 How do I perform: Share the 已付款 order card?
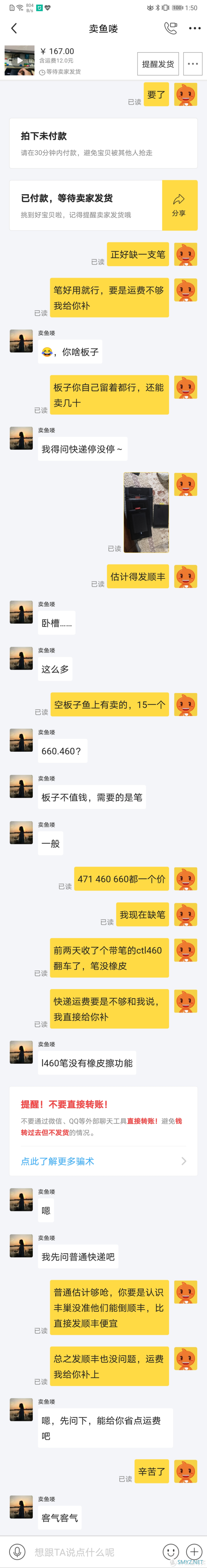(179, 205)
